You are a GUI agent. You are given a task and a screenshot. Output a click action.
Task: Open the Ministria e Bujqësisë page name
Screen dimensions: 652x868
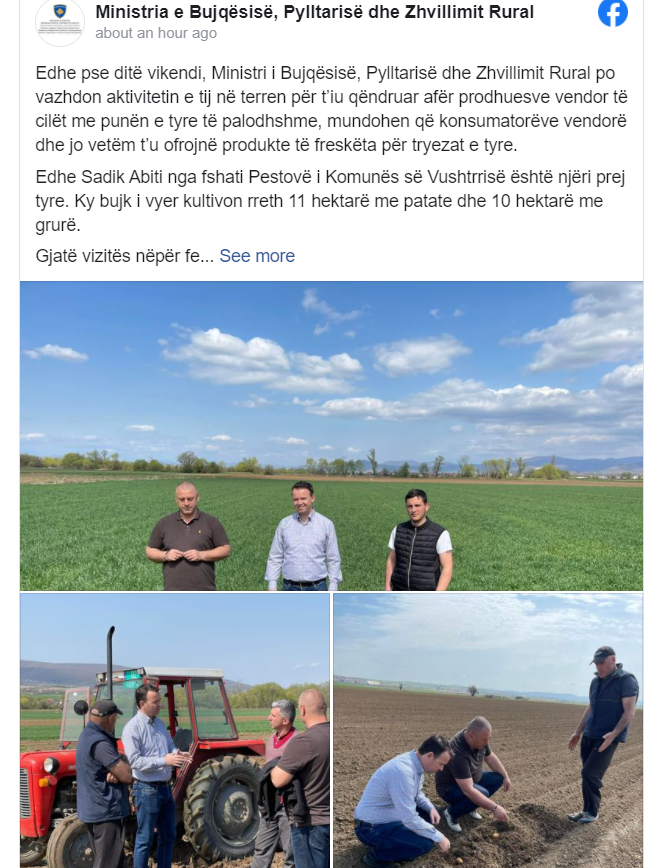(314, 12)
